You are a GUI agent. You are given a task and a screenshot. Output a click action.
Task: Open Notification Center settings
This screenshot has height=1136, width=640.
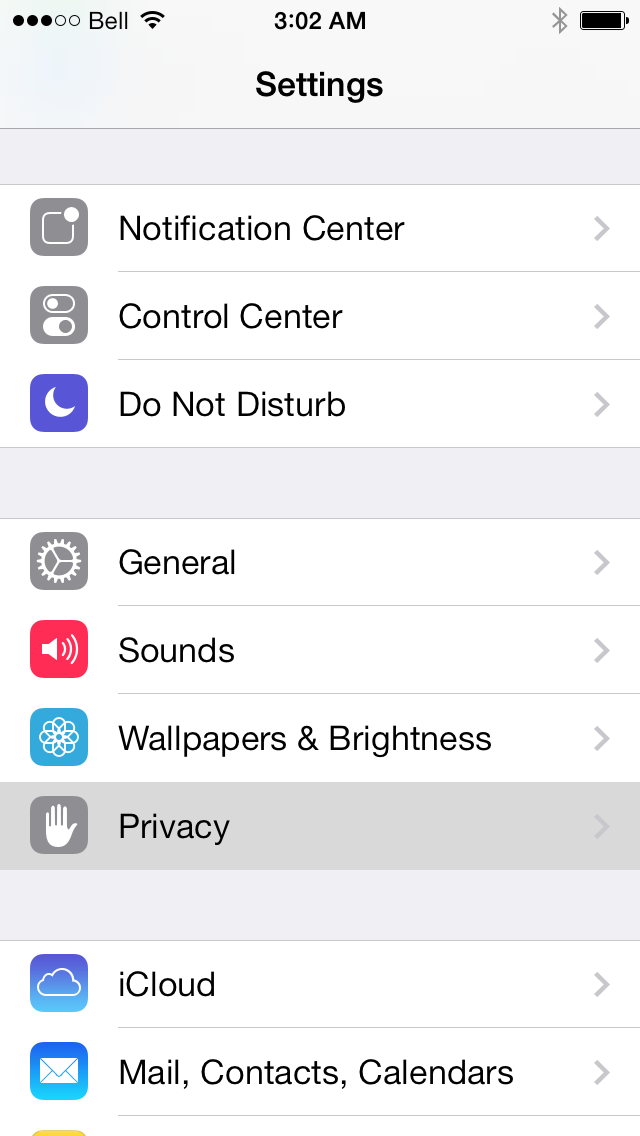point(320,228)
